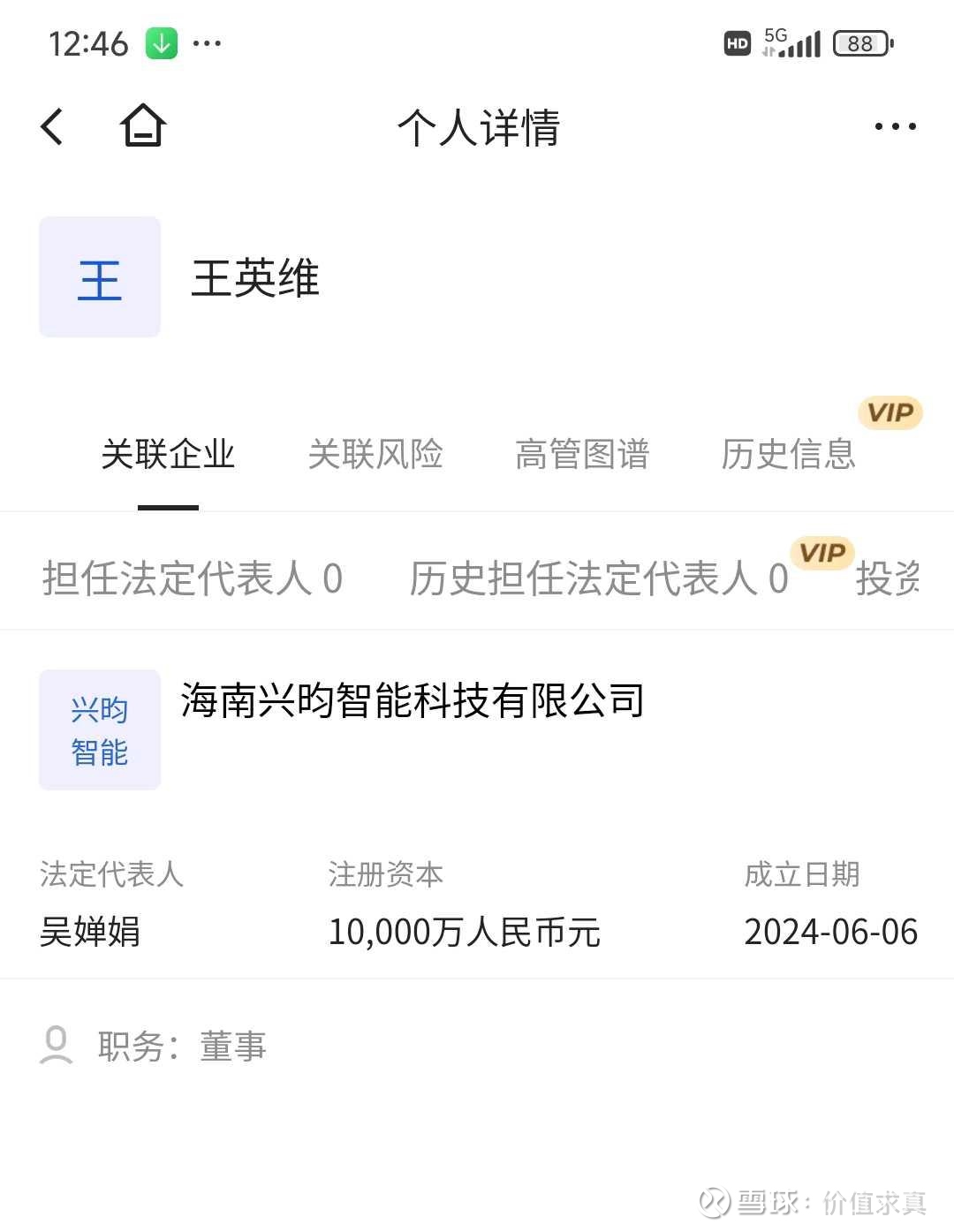
Task: Select 历史担任法定代表人 0 filter
Action: 599,578
